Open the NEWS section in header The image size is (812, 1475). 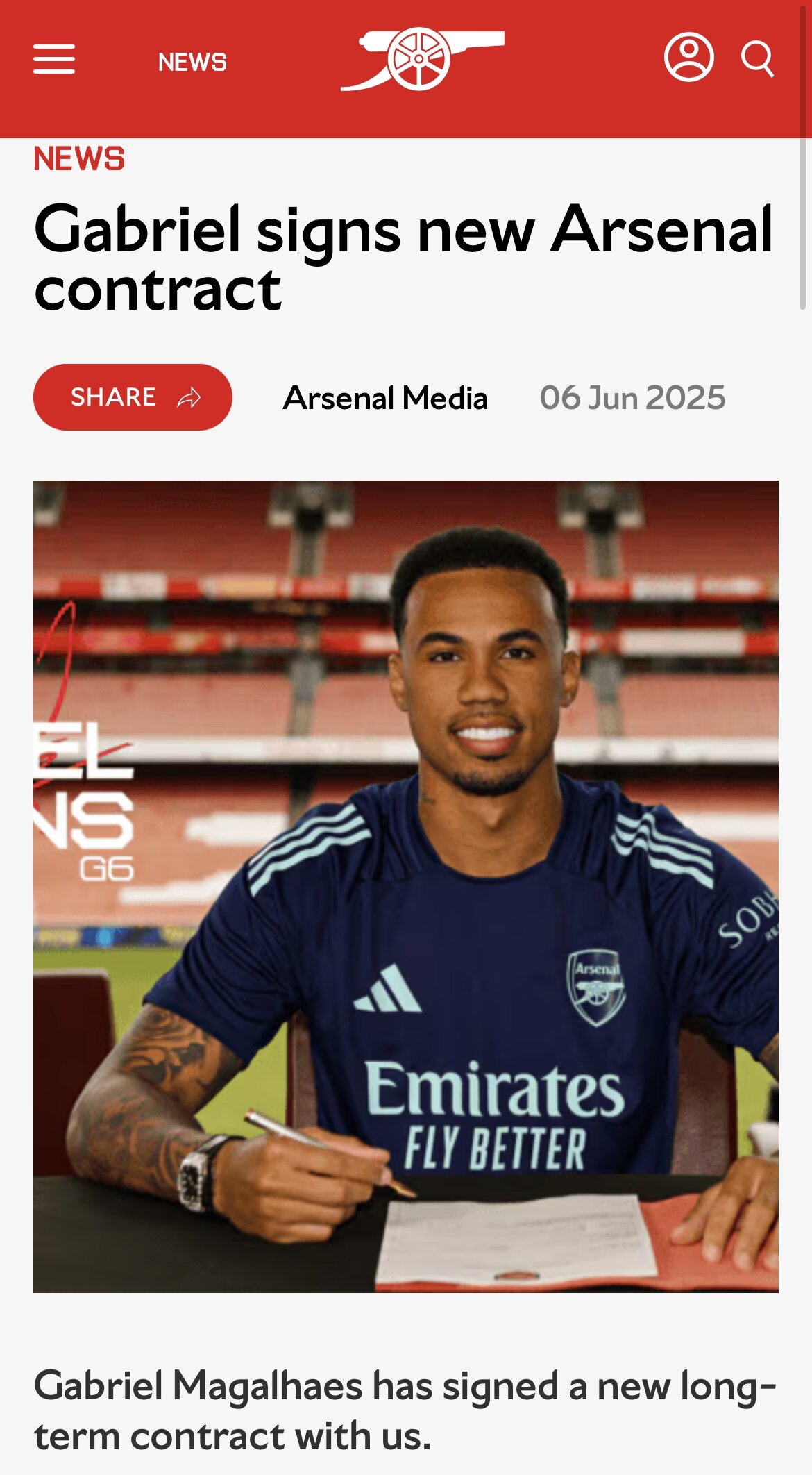192,62
